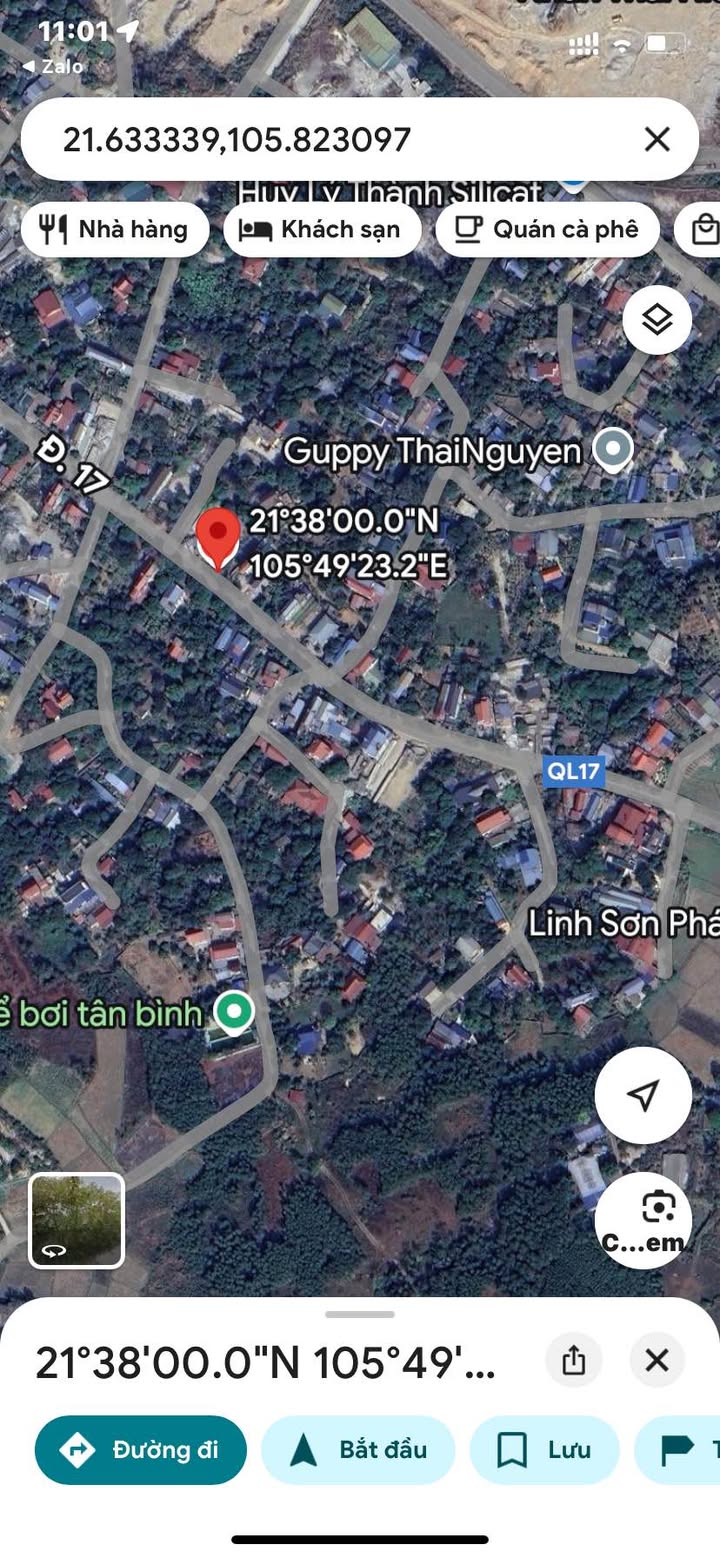This screenshot has width=720, height=1558.
Task: Tap the Guppy ThaiNguyen place marker
Action: 613,451
